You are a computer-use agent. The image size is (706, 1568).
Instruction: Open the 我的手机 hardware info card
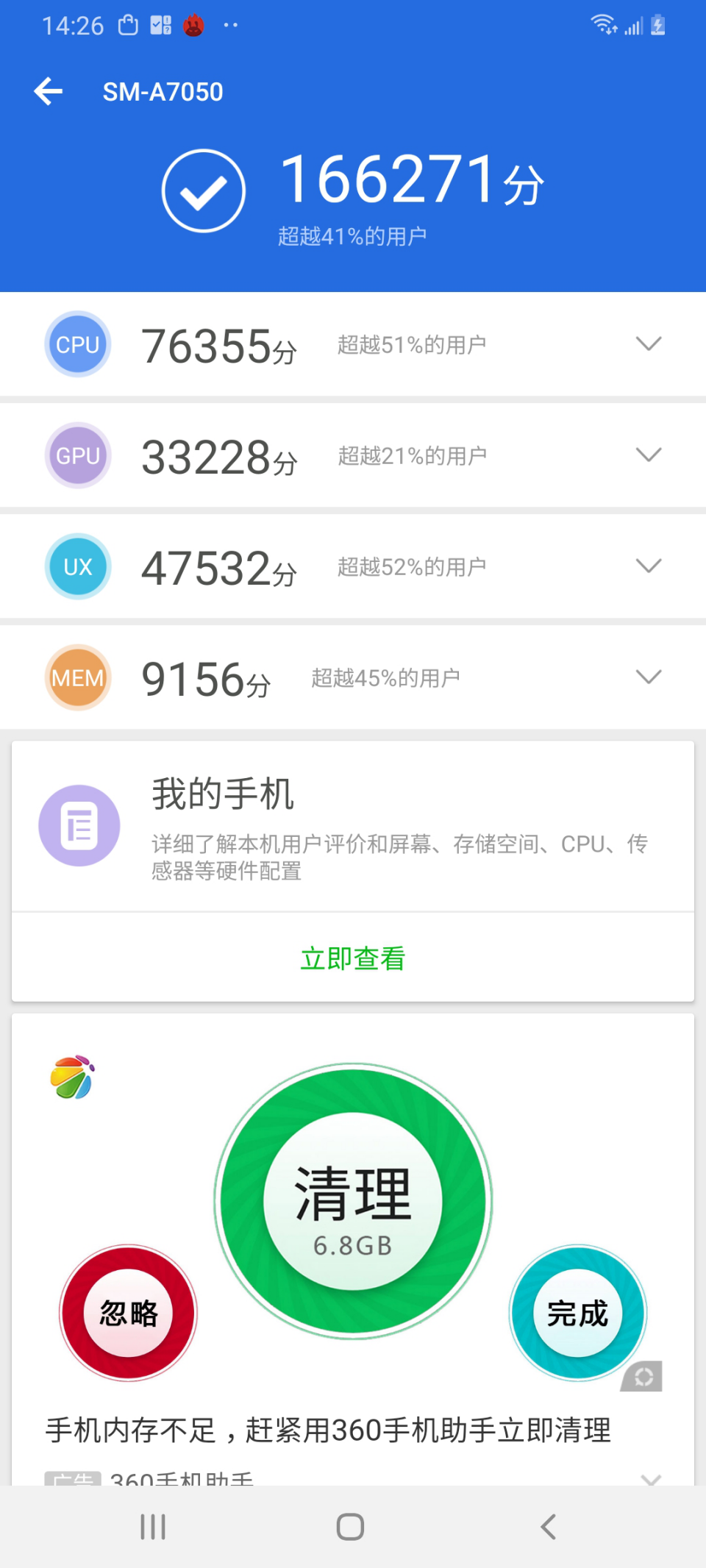pos(353,825)
